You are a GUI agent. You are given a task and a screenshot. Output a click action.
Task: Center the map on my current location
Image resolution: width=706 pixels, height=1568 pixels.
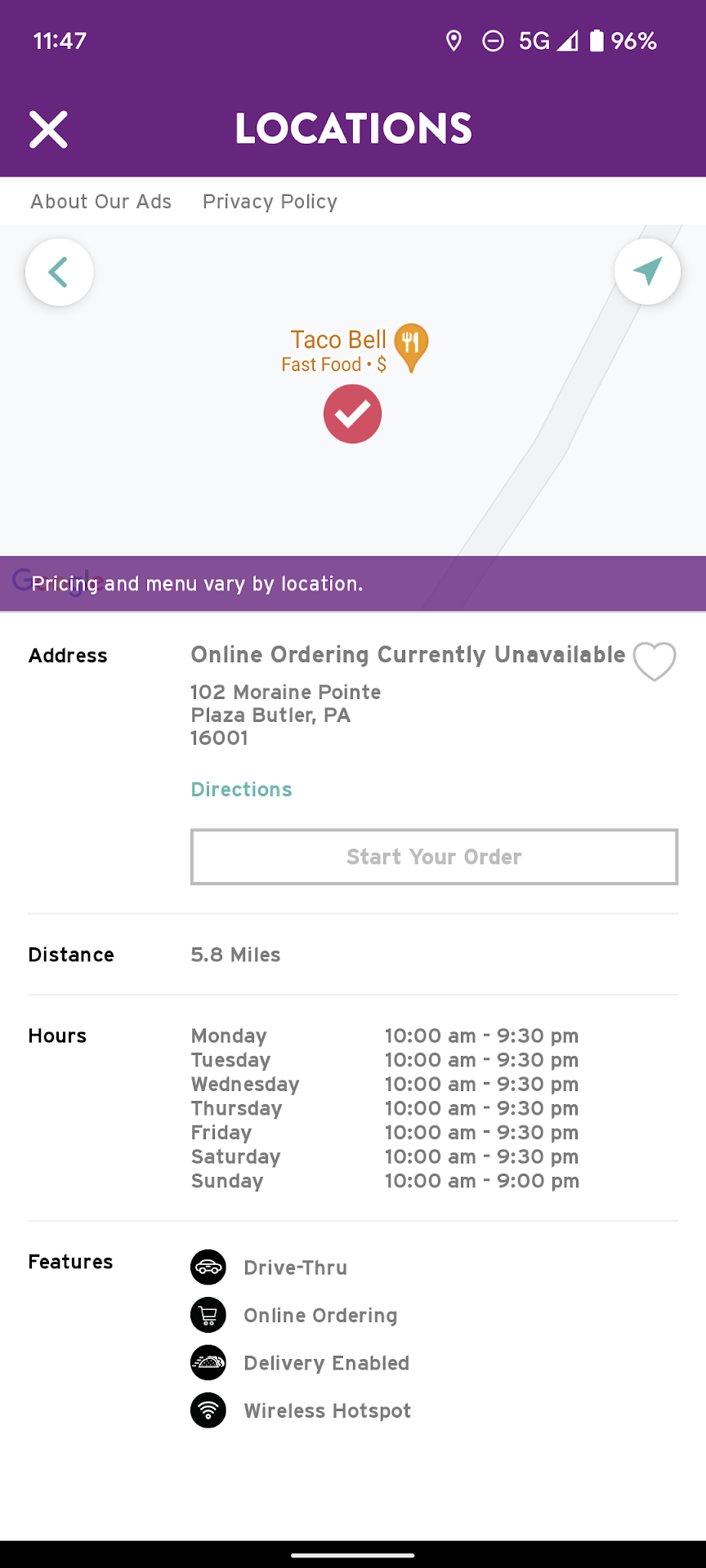(647, 272)
